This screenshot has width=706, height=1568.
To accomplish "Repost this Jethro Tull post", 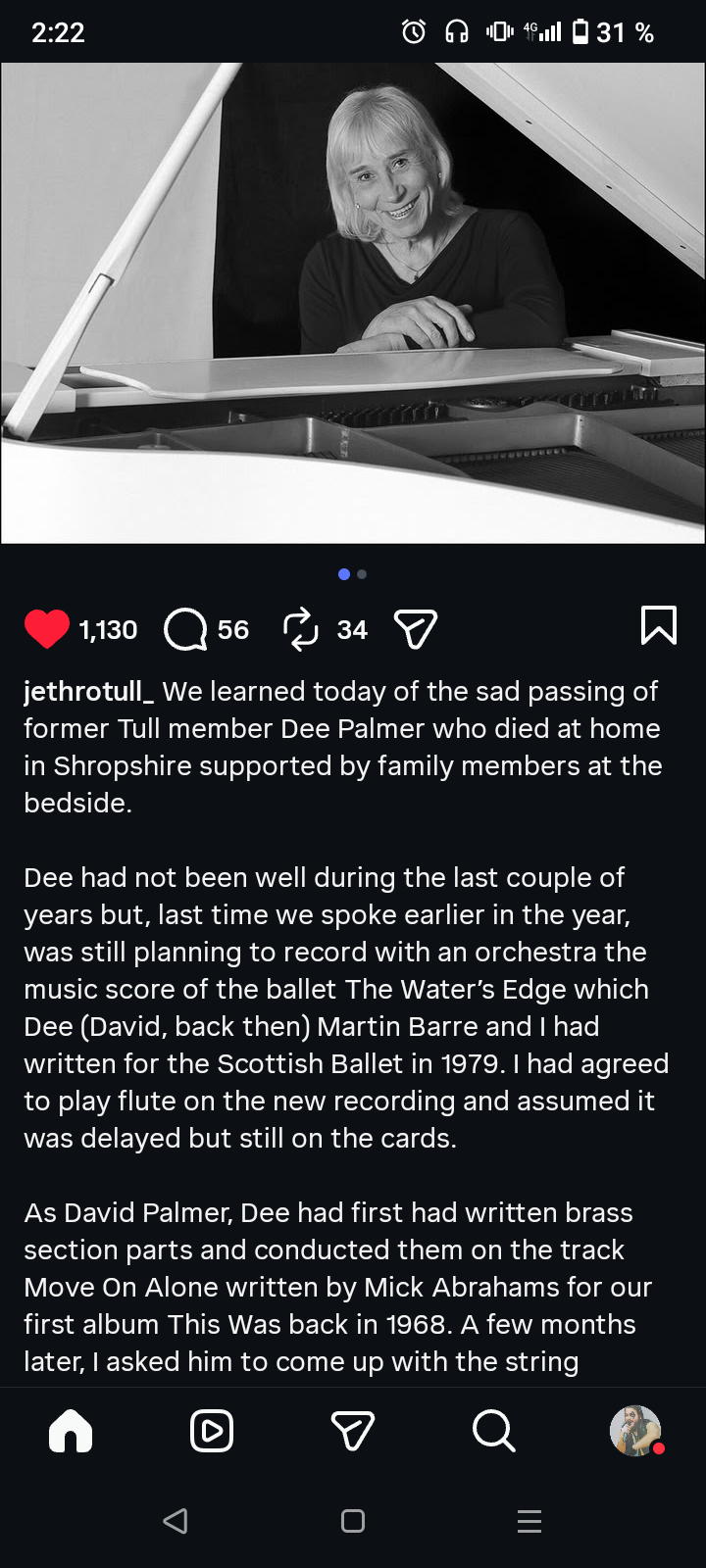I will (301, 629).
